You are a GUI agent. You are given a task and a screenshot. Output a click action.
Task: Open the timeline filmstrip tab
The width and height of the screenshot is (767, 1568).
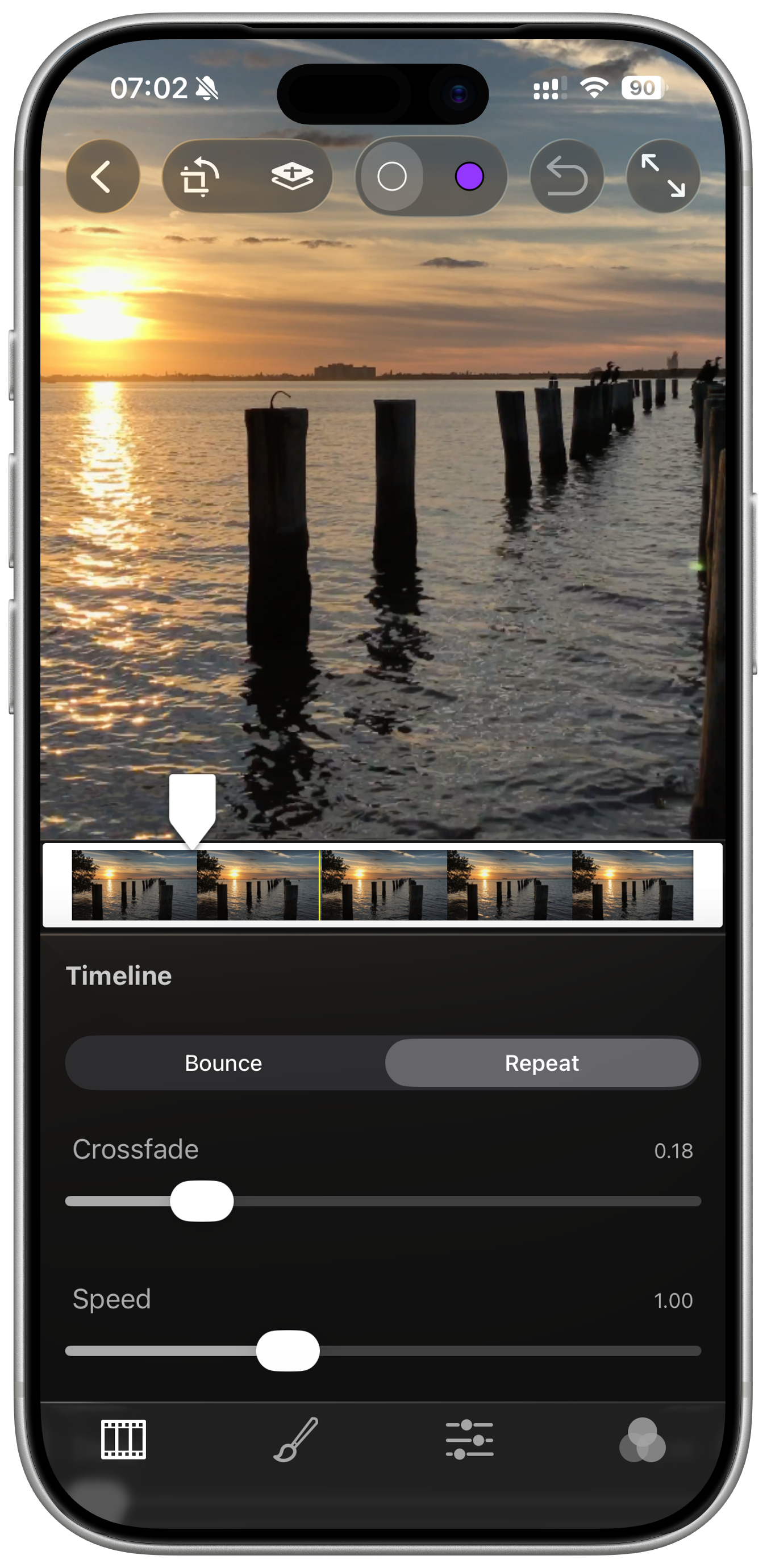(x=124, y=1440)
